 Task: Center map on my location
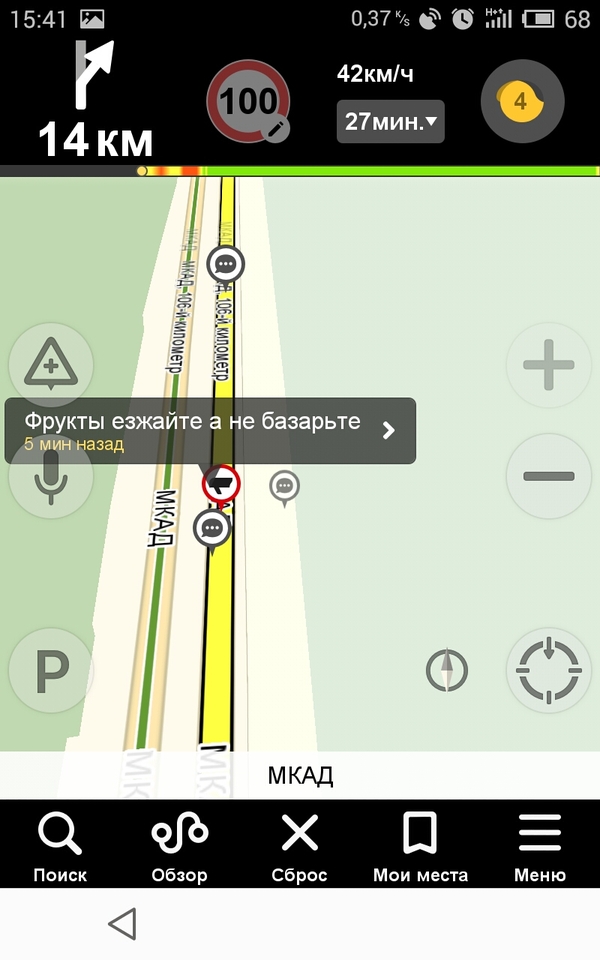coord(548,670)
